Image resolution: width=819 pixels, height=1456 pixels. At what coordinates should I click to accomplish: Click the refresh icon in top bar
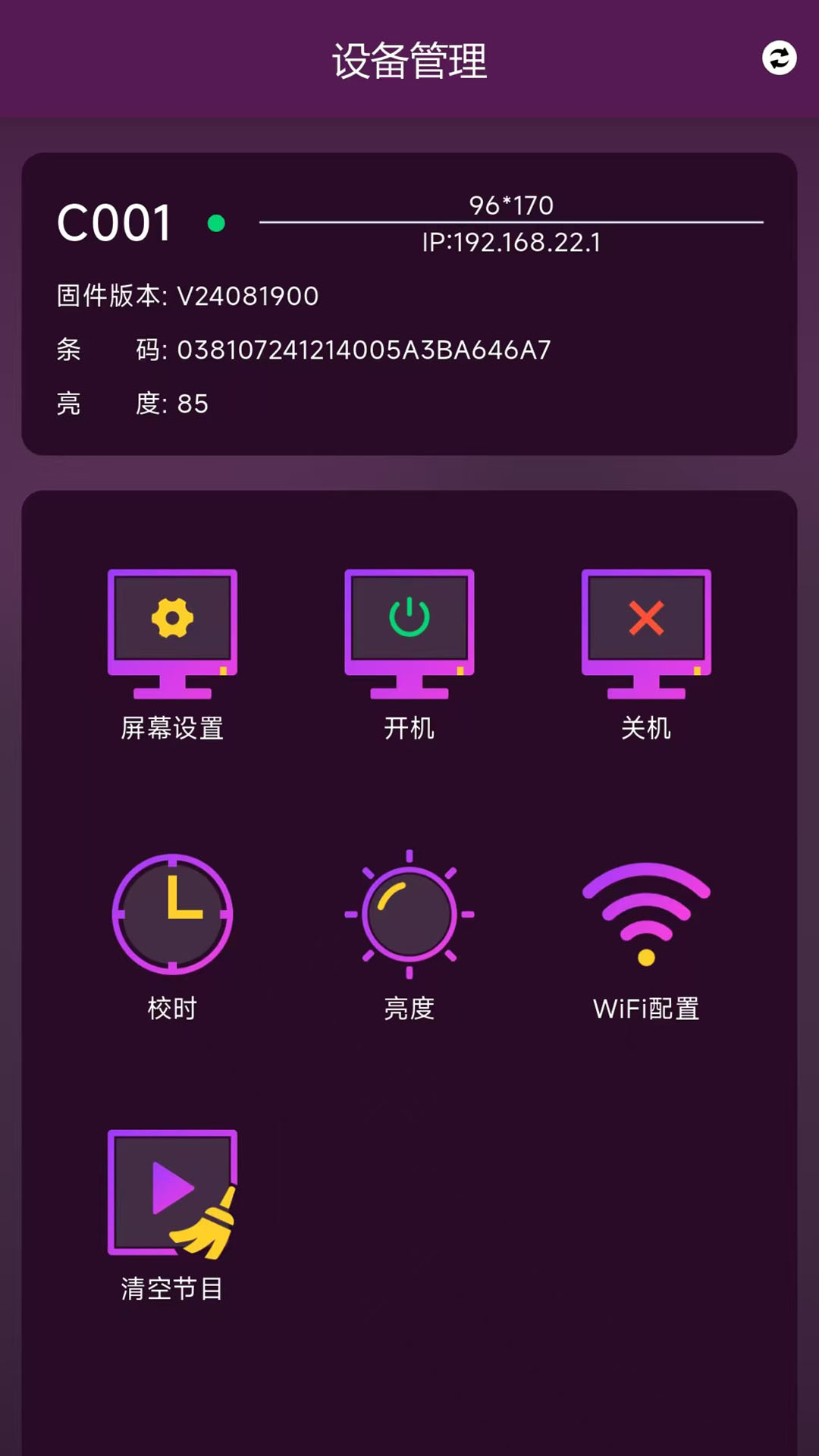coord(780,58)
